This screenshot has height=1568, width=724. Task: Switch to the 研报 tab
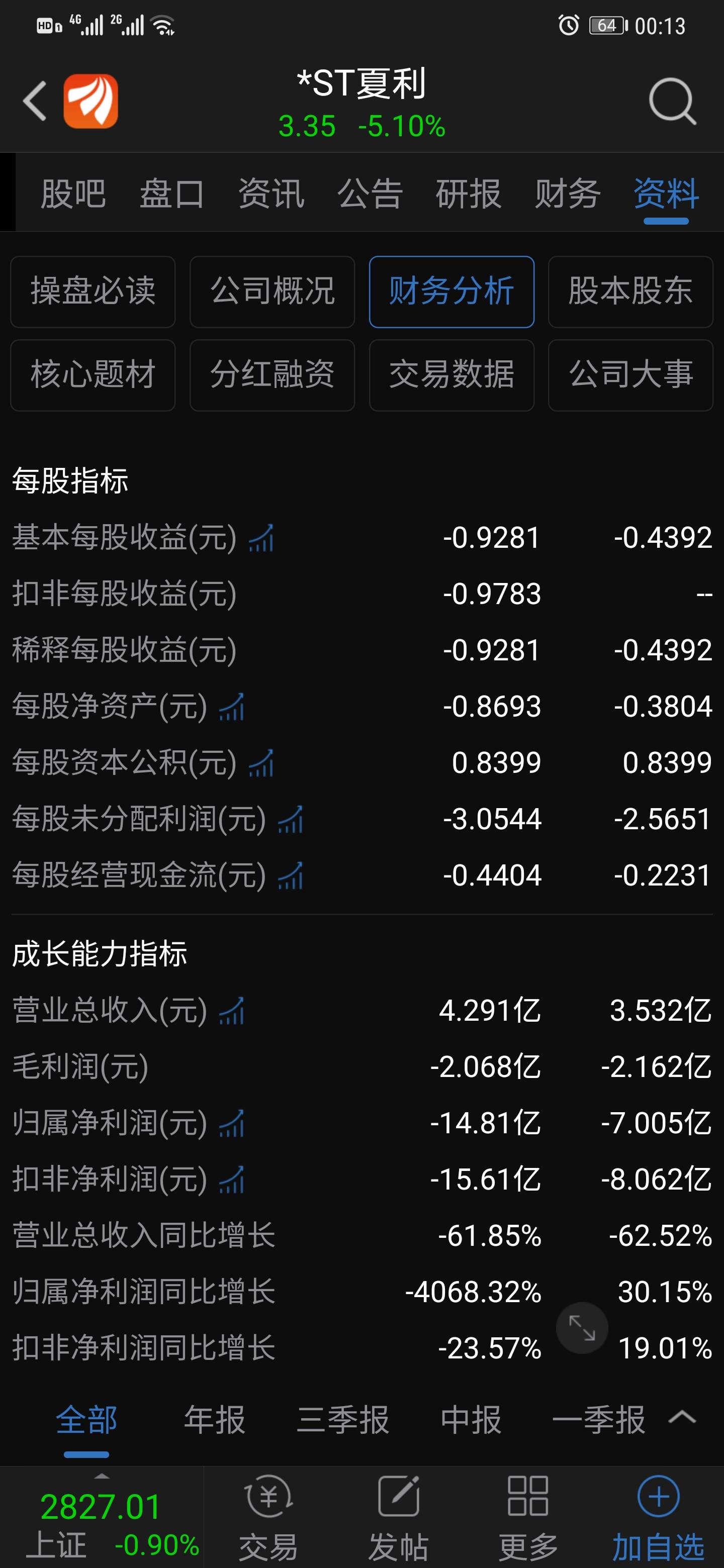point(468,193)
